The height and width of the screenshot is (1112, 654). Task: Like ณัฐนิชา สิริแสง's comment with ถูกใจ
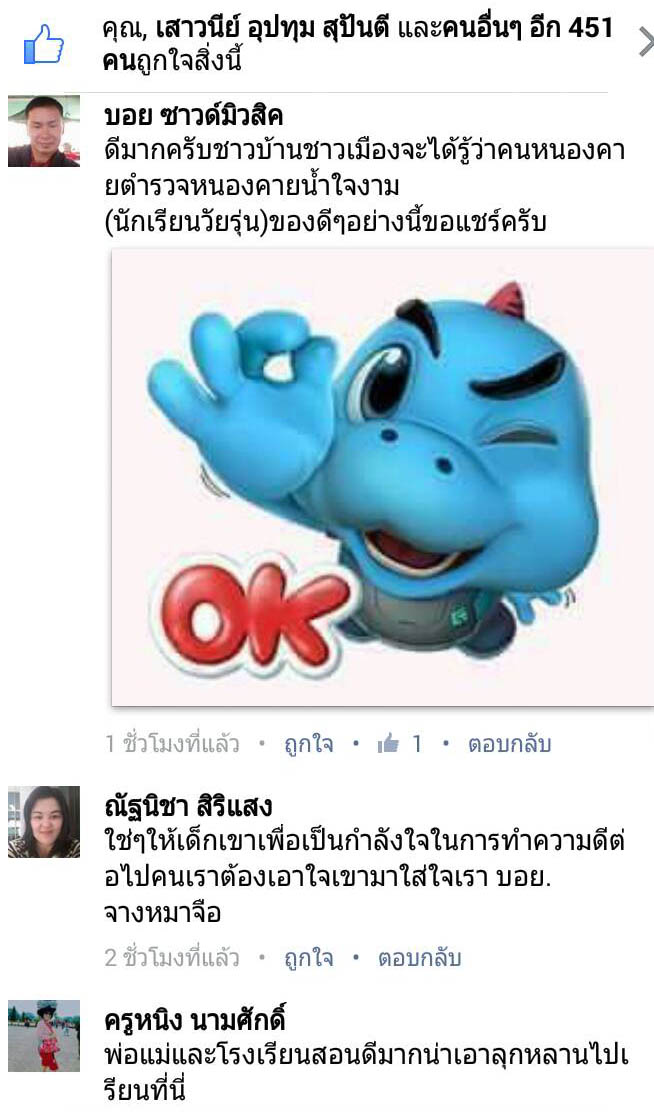coord(309,958)
